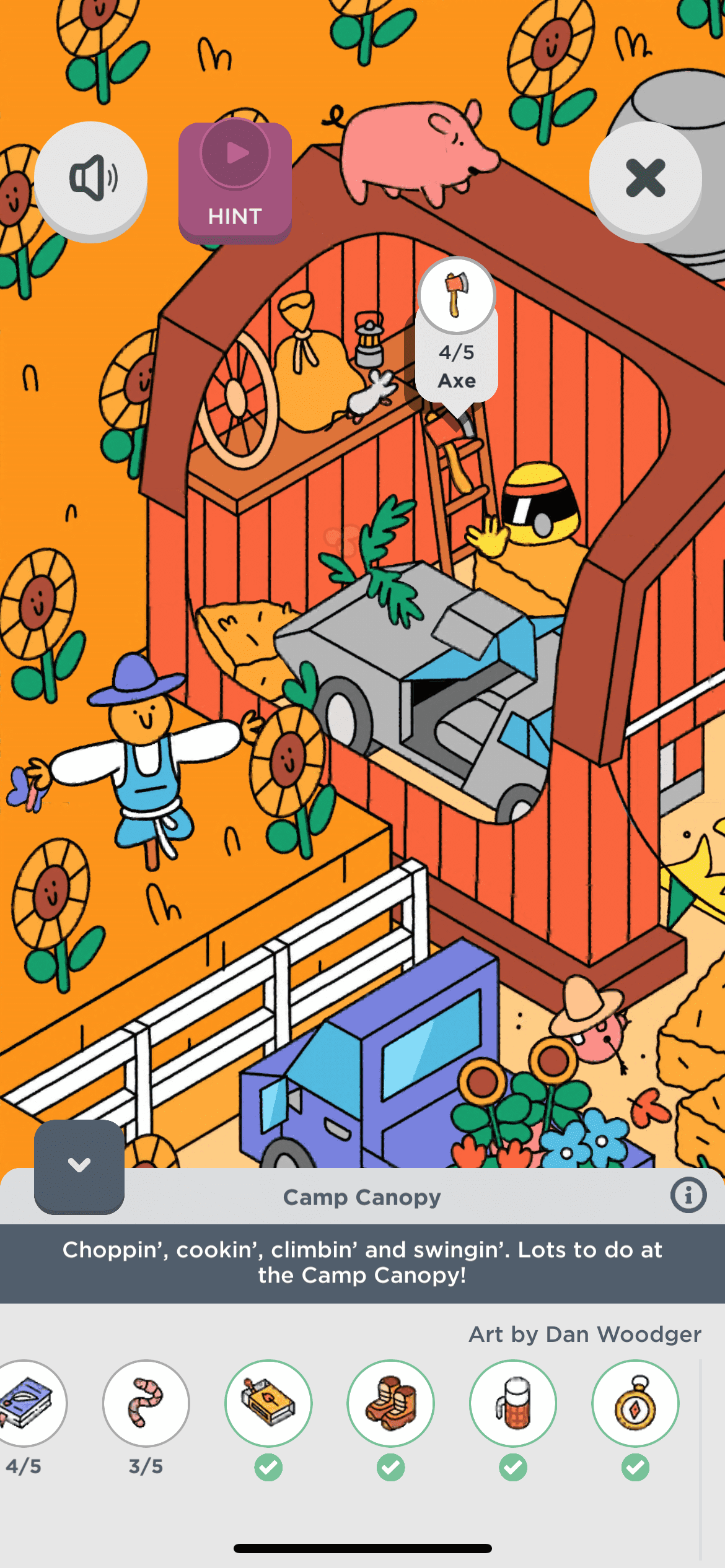Close the hidden object game

645,179
